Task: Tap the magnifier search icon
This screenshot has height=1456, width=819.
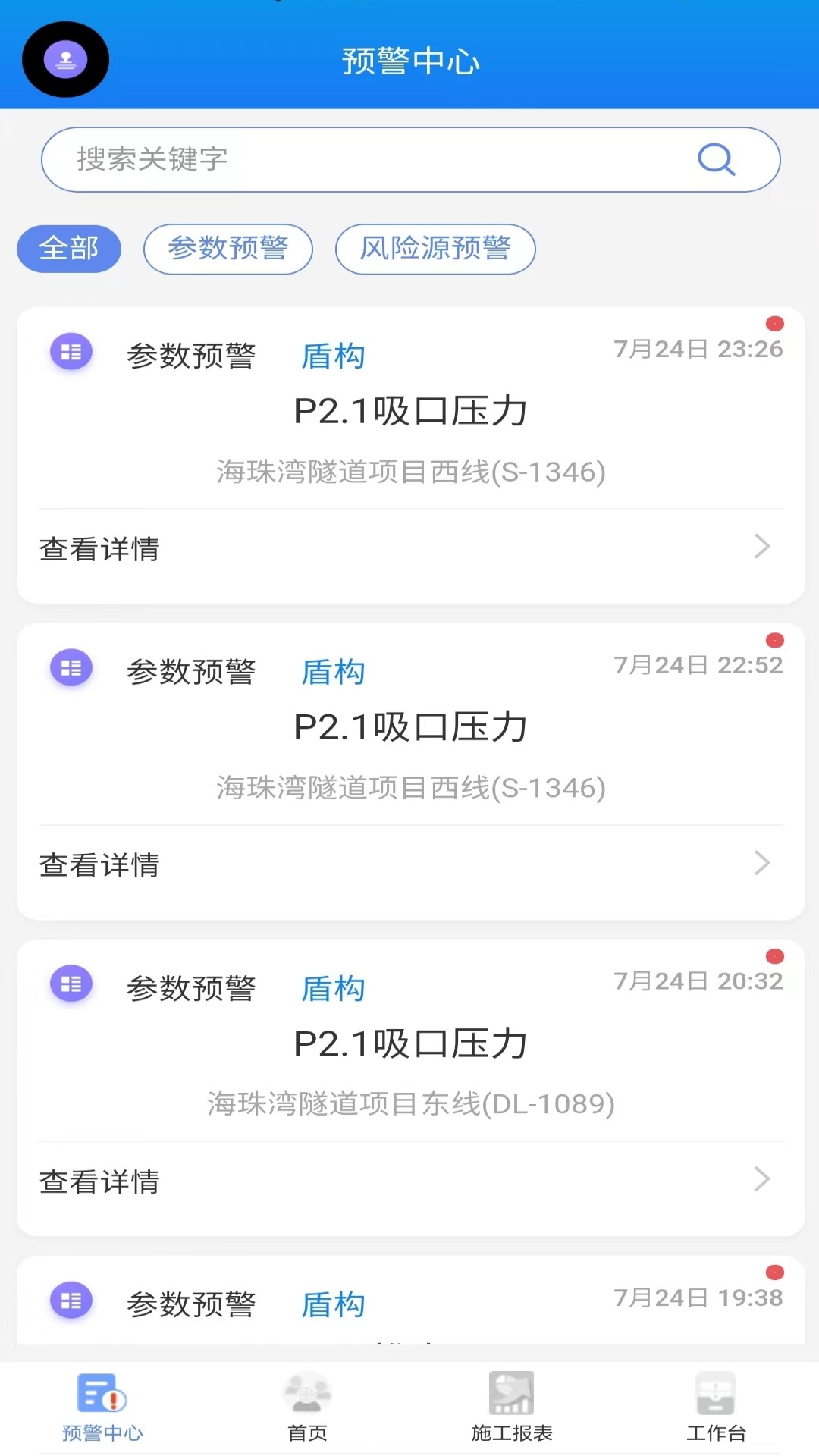Action: tap(716, 159)
